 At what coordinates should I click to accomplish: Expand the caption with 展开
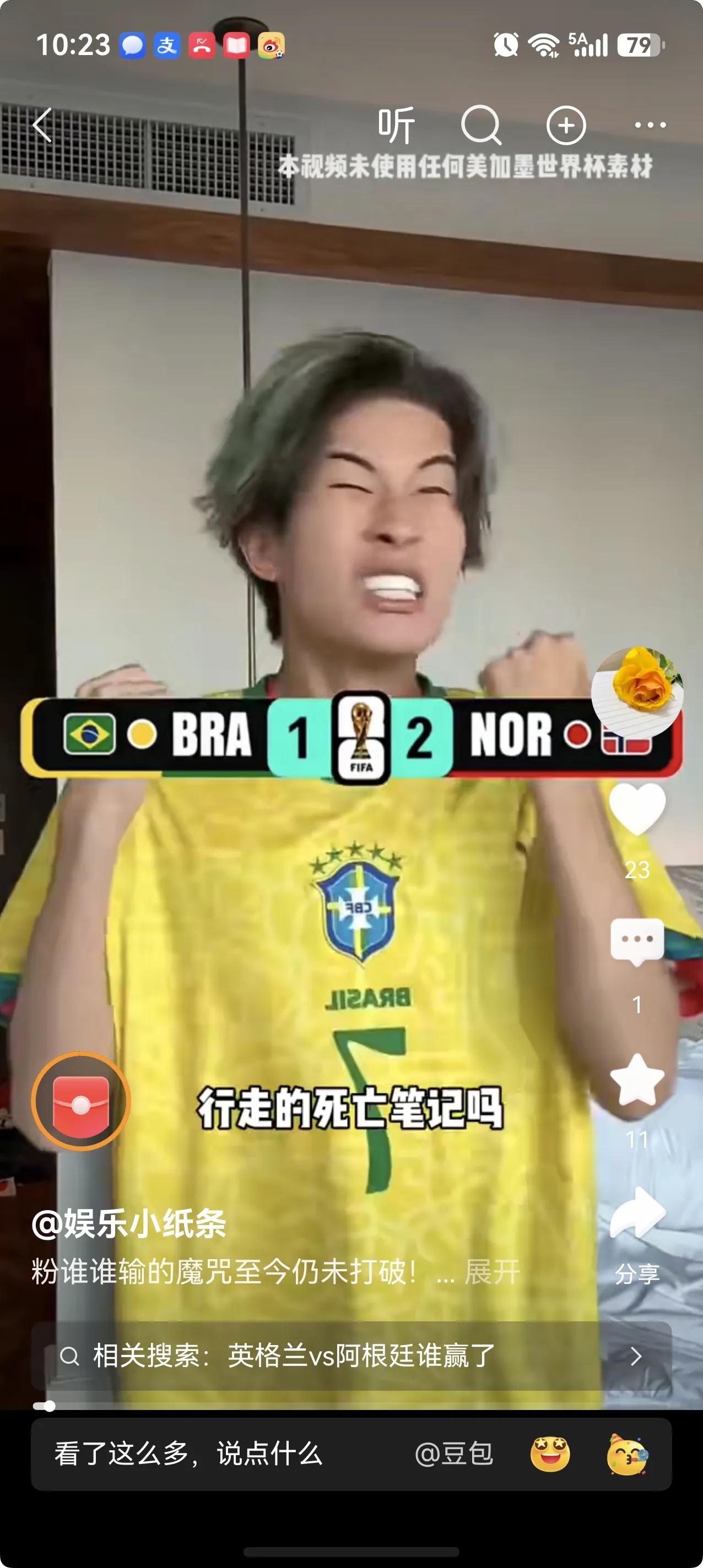click(491, 1272)
